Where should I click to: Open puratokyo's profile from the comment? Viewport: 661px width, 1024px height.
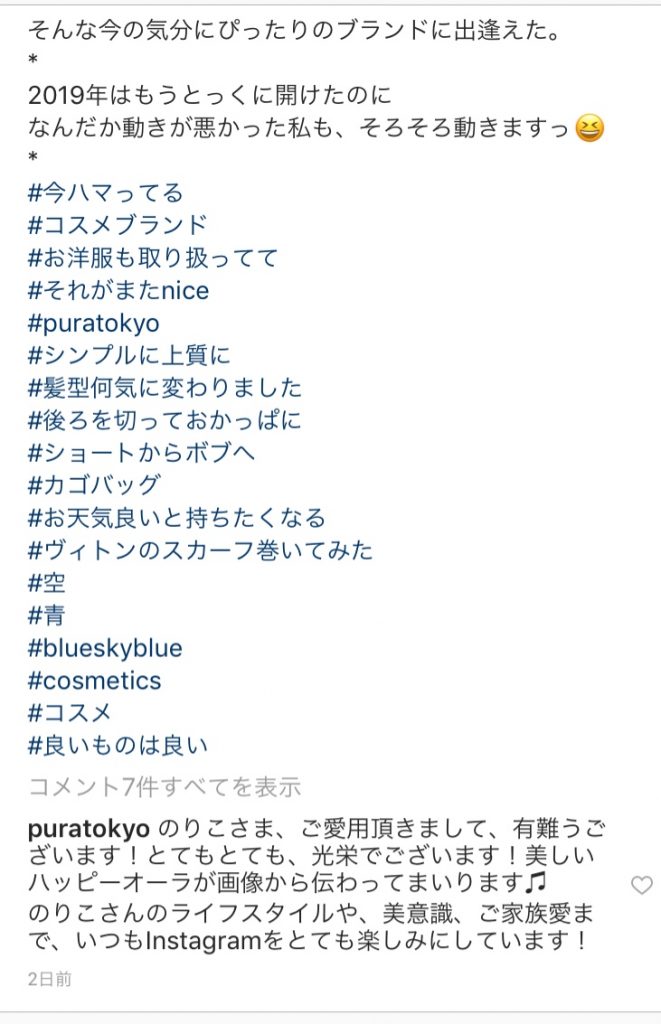[89, 829]
